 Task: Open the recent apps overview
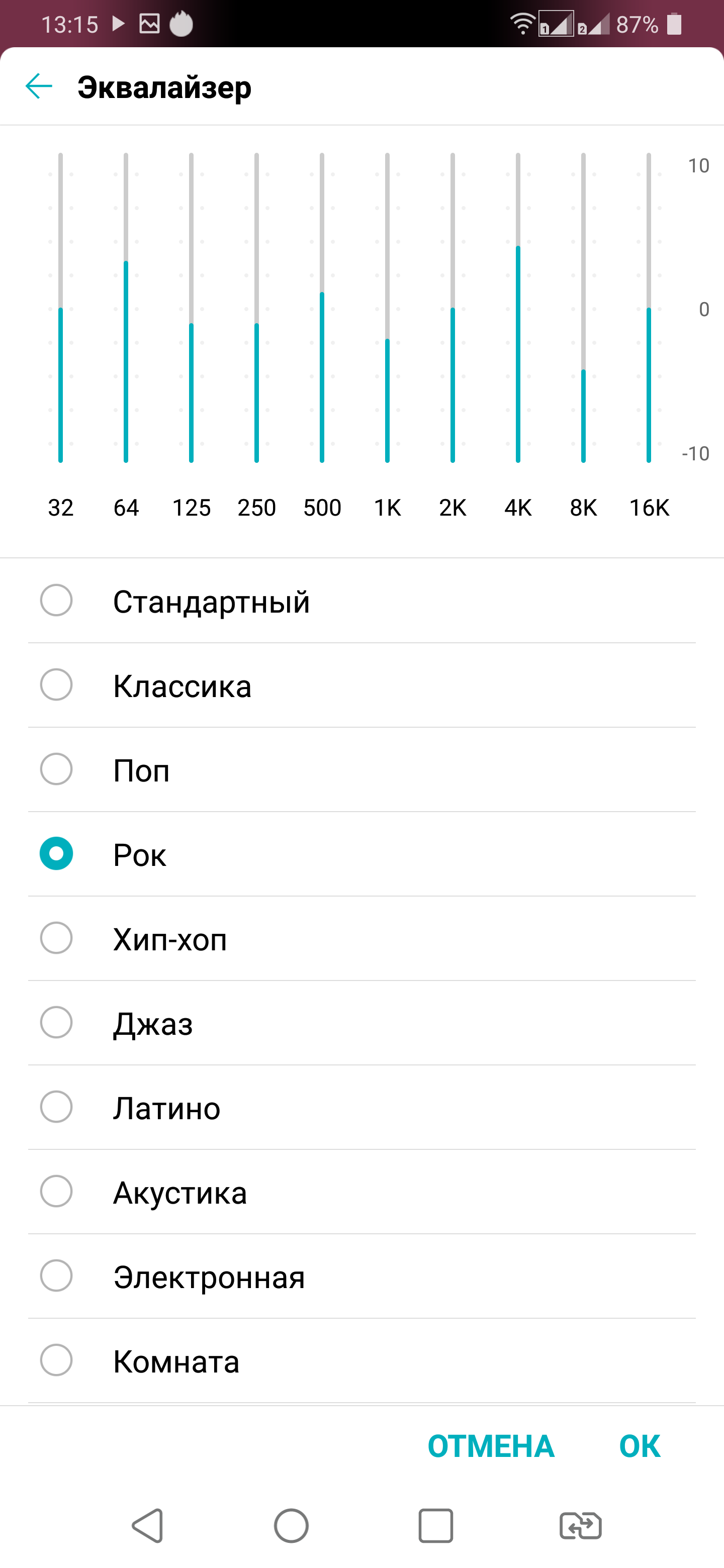tap(435, 1526)
